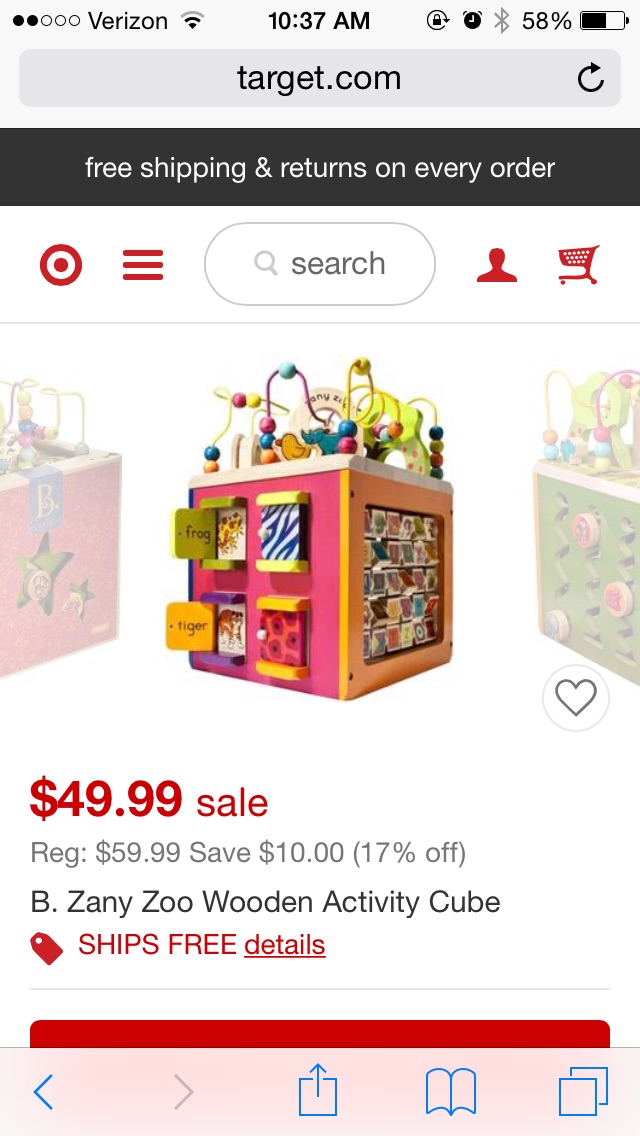Open the account profile icon
The image size is (640, 1136).
496,264
